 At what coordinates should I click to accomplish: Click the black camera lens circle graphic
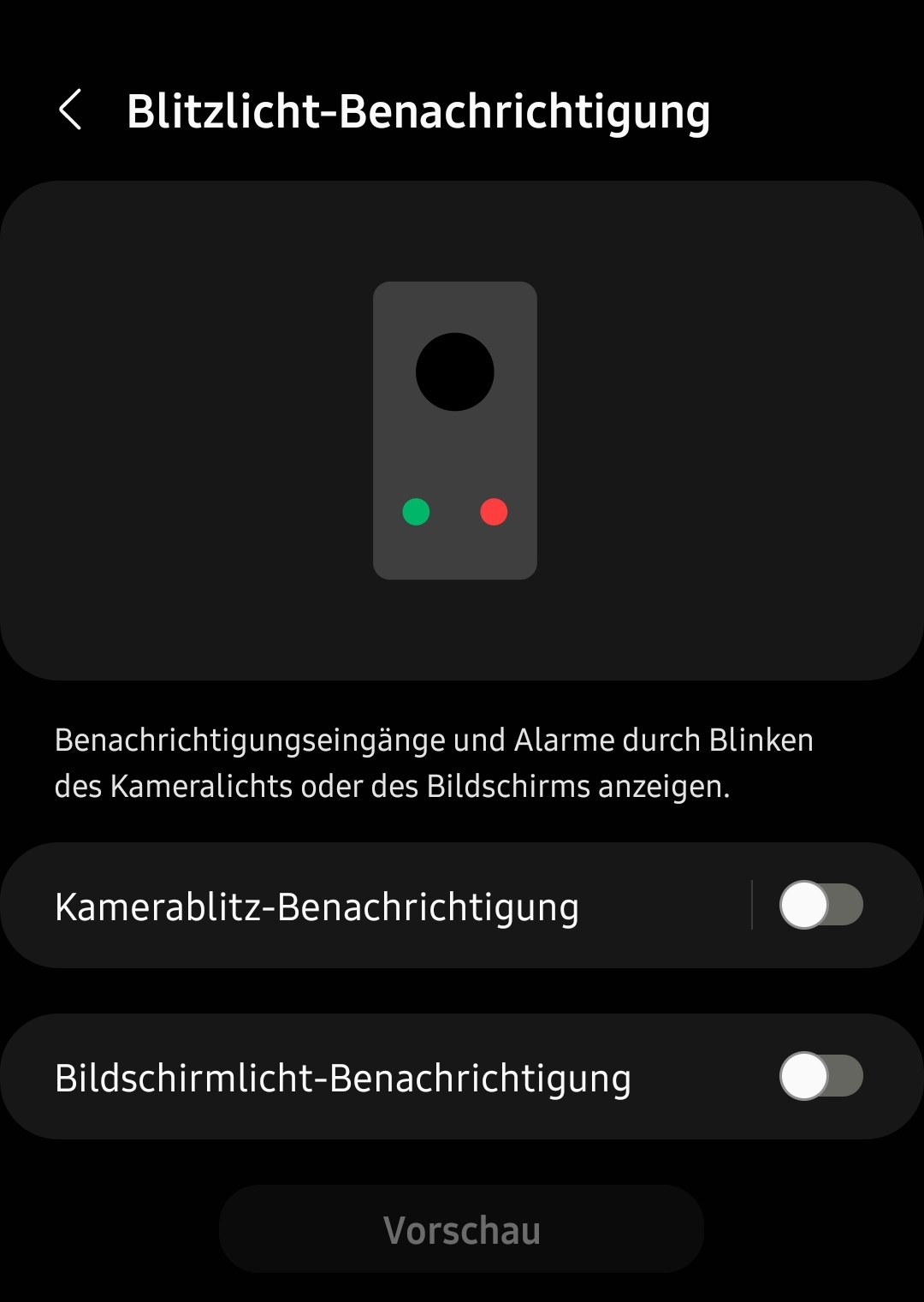coord(454,370)
